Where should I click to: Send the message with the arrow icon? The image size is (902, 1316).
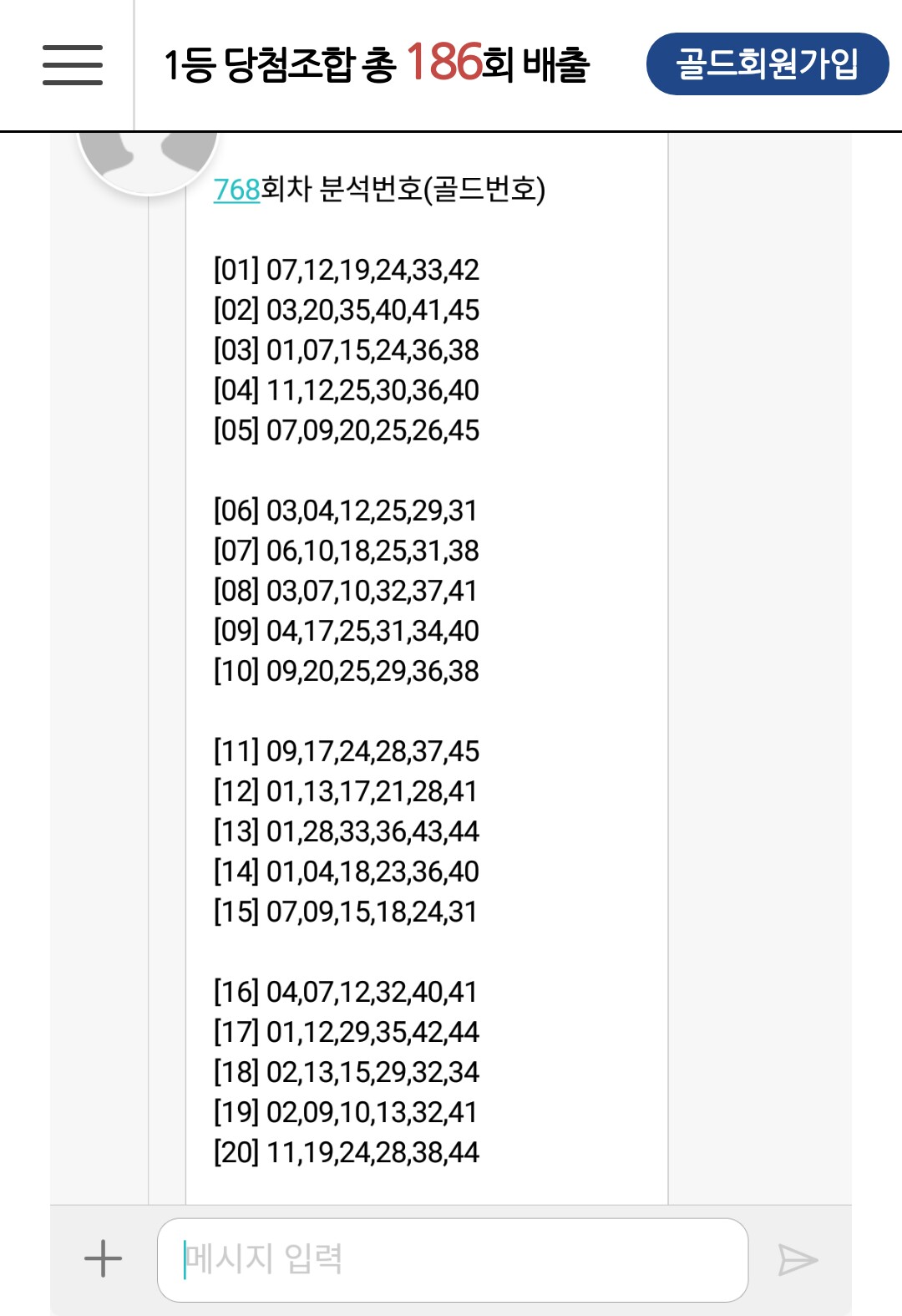(797, 1259)
